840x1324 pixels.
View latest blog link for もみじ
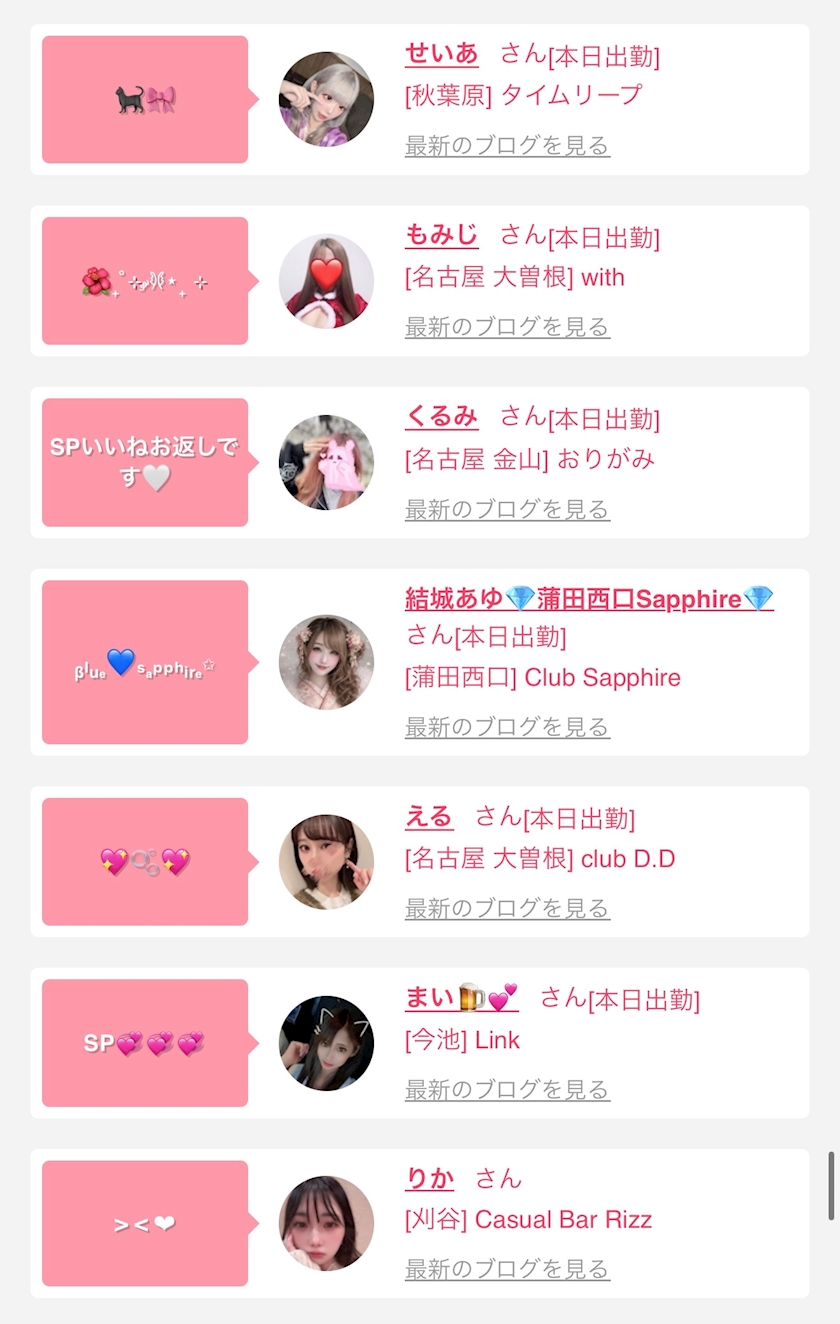(x=507, y=327)
